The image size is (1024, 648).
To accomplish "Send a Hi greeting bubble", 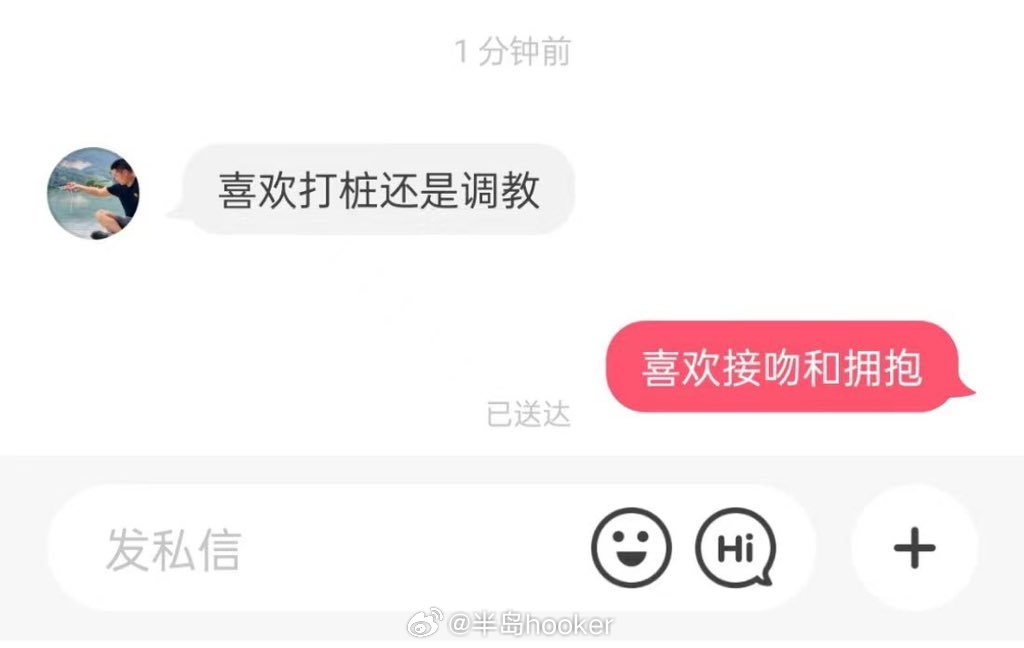I will 737,548.
